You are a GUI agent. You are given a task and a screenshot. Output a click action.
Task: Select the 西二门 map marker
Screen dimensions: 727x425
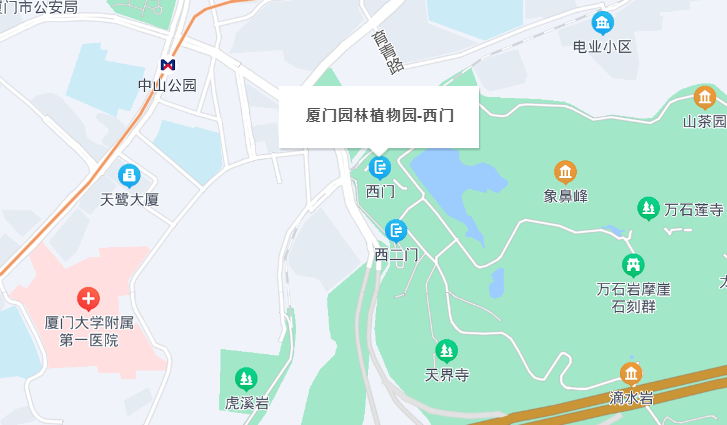pyautogui.click(x=396, y=231)
